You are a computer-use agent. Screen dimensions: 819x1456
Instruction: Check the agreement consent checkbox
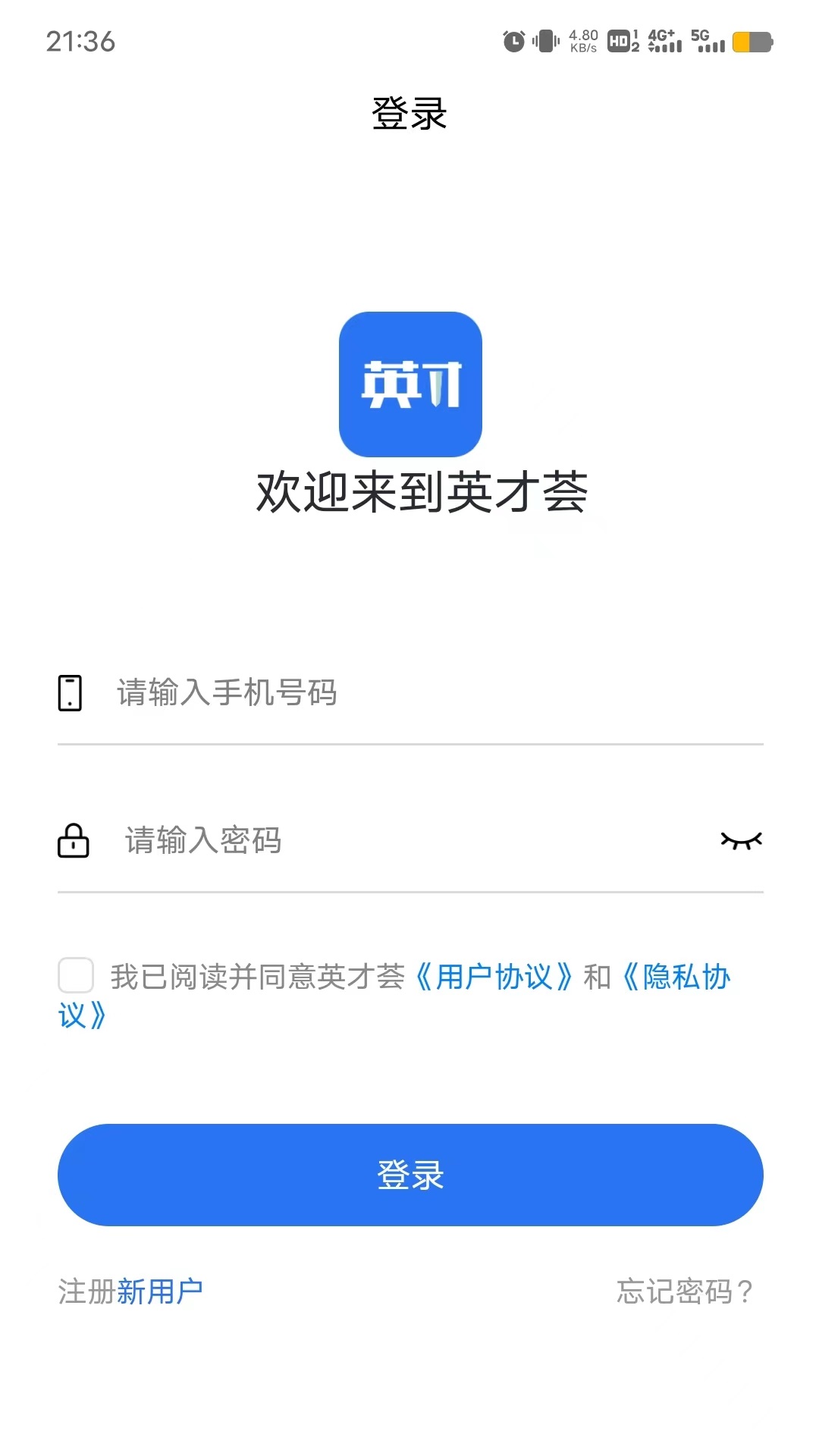pyautogui.click(x=75, y=978)
